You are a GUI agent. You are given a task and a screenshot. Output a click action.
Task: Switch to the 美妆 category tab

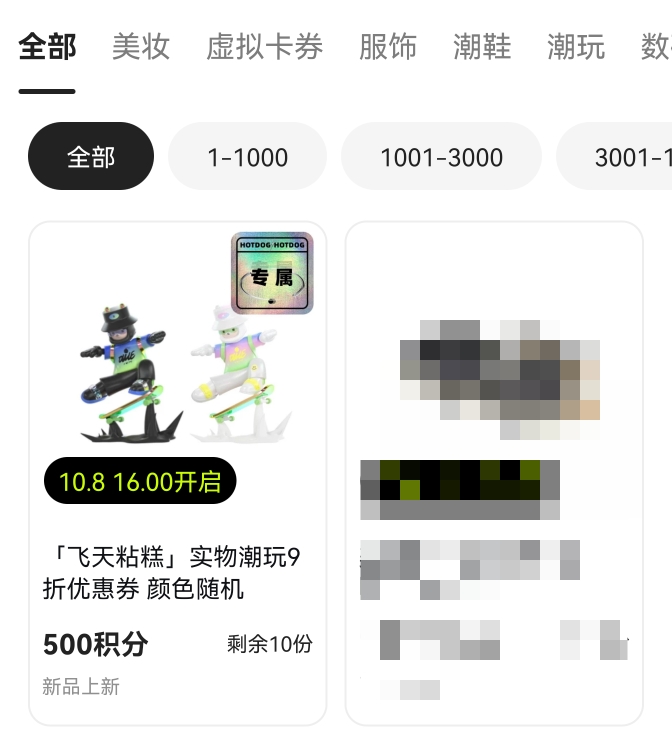point(140,47)
